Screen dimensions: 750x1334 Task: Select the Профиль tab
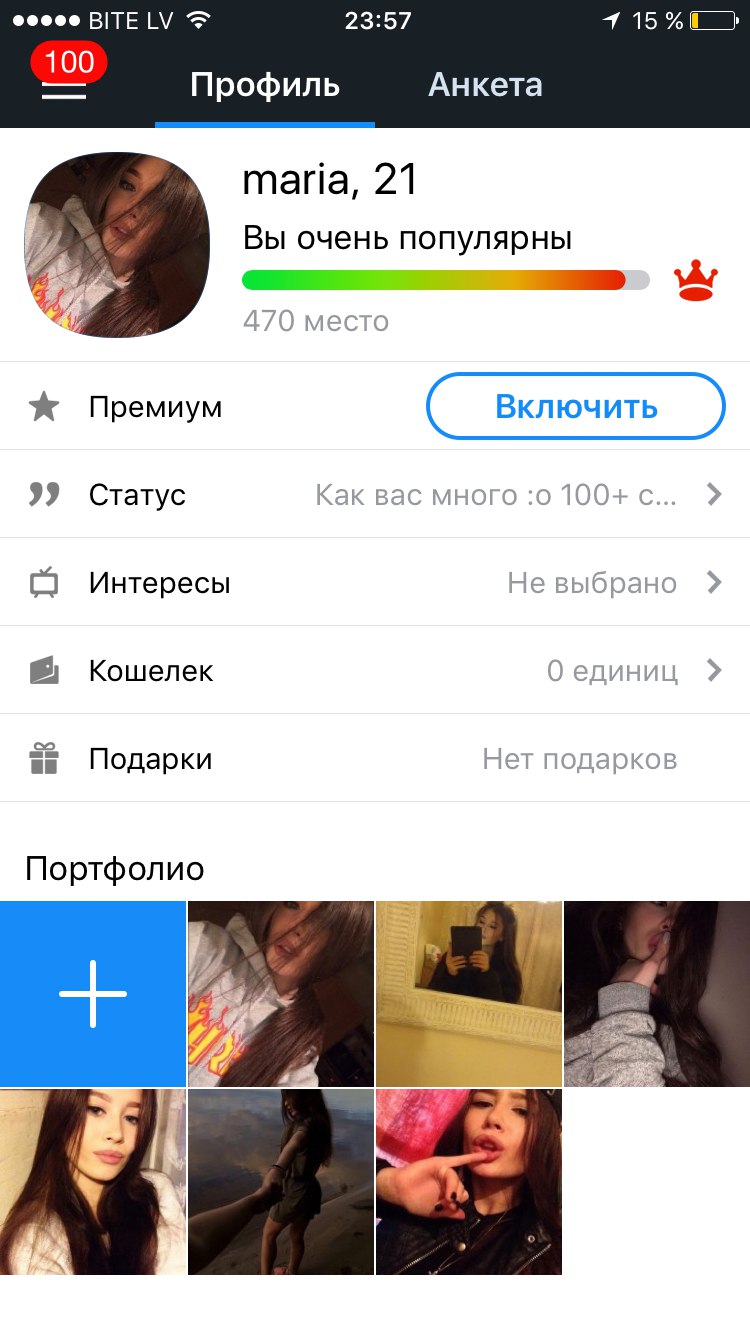265,85
